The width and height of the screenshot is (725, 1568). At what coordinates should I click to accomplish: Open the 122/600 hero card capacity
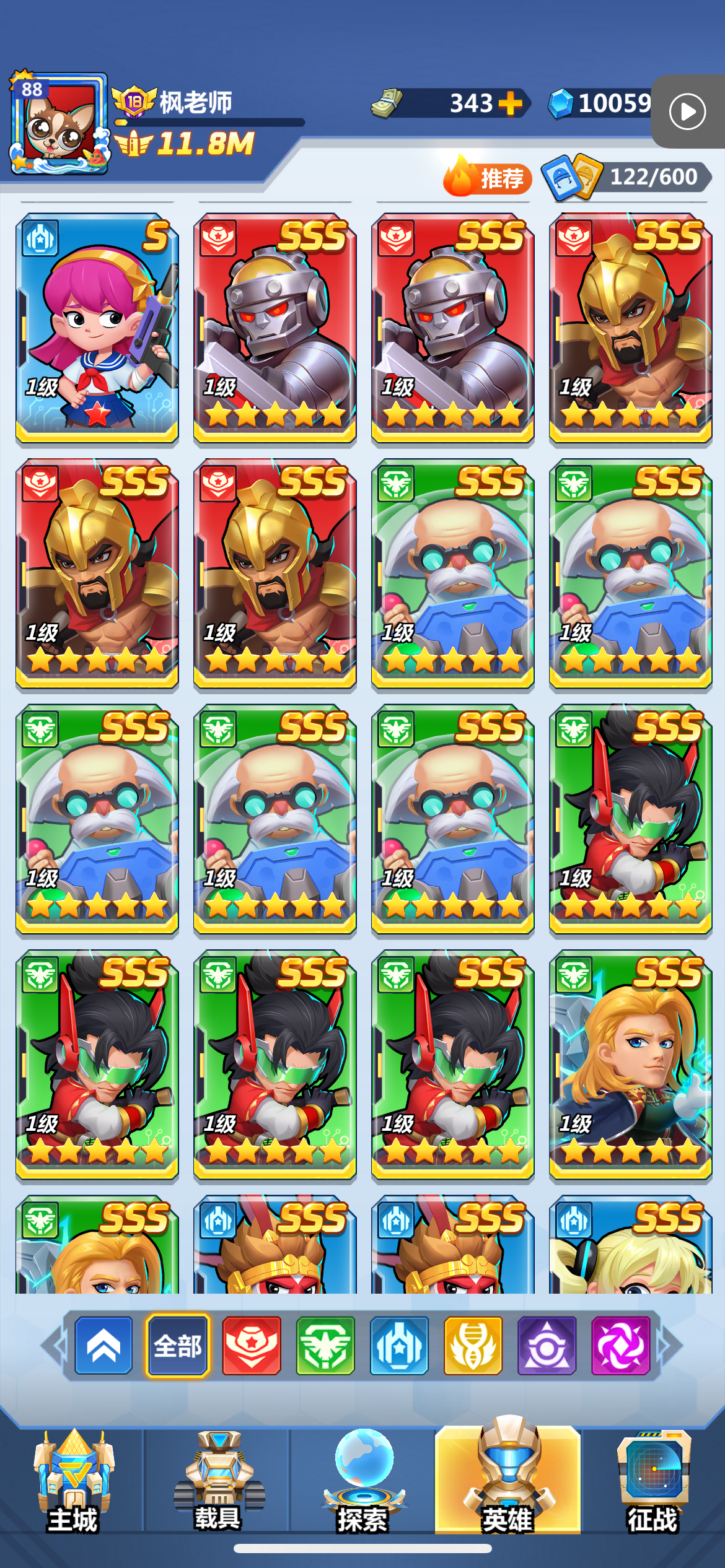coord(626,177)
